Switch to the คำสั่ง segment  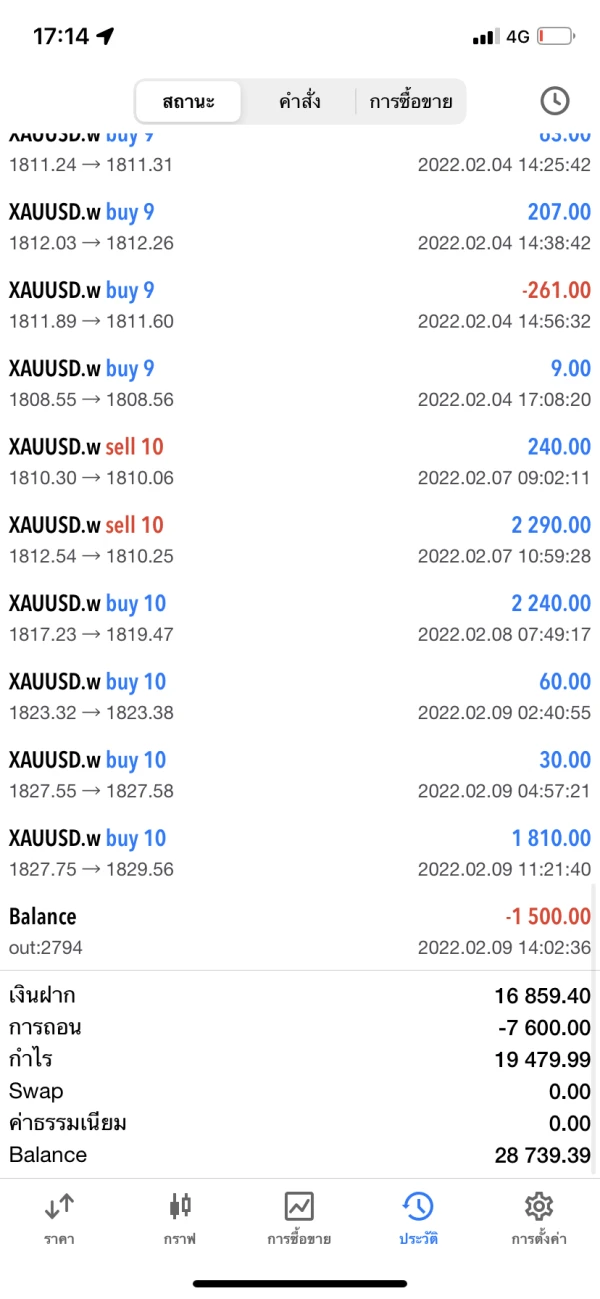click(x=299, y=101)
